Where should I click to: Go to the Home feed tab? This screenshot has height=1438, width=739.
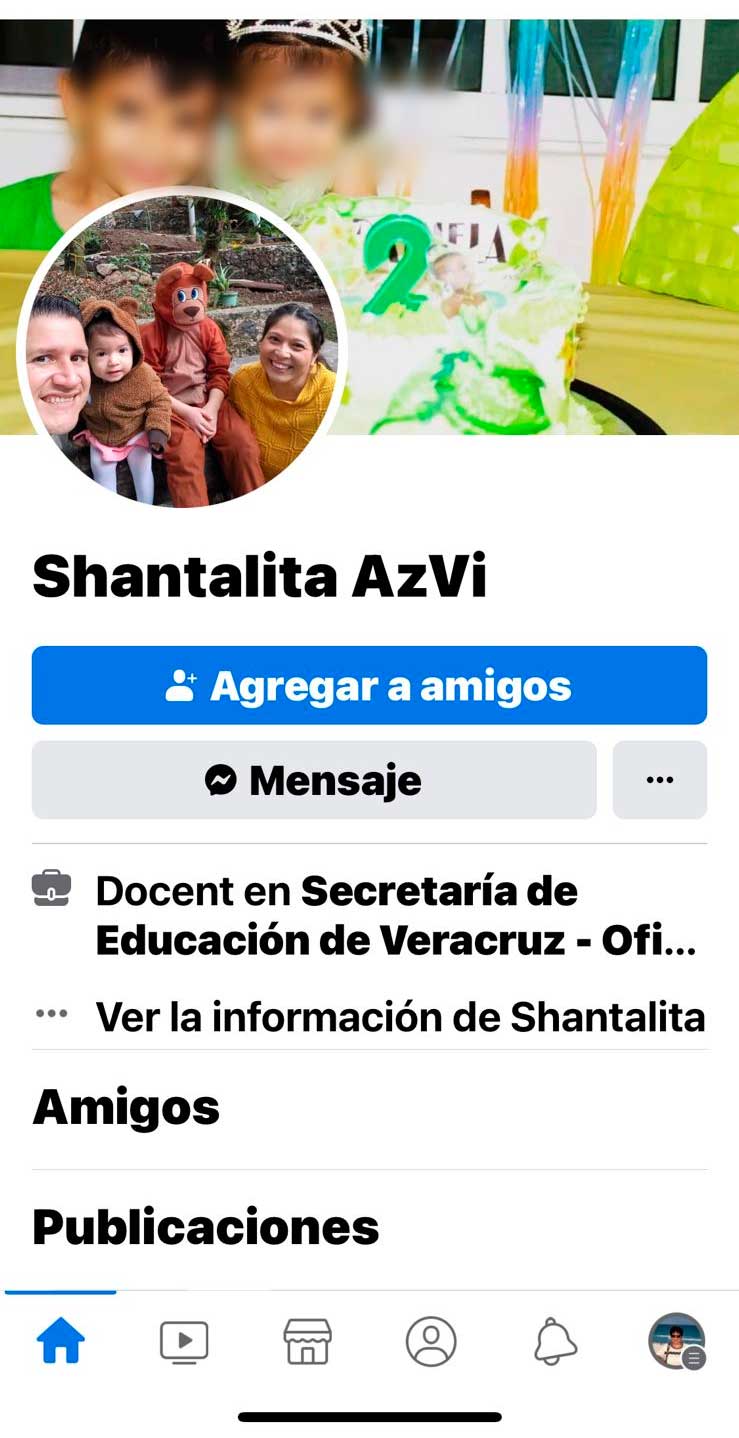[x=61, y=1341]
